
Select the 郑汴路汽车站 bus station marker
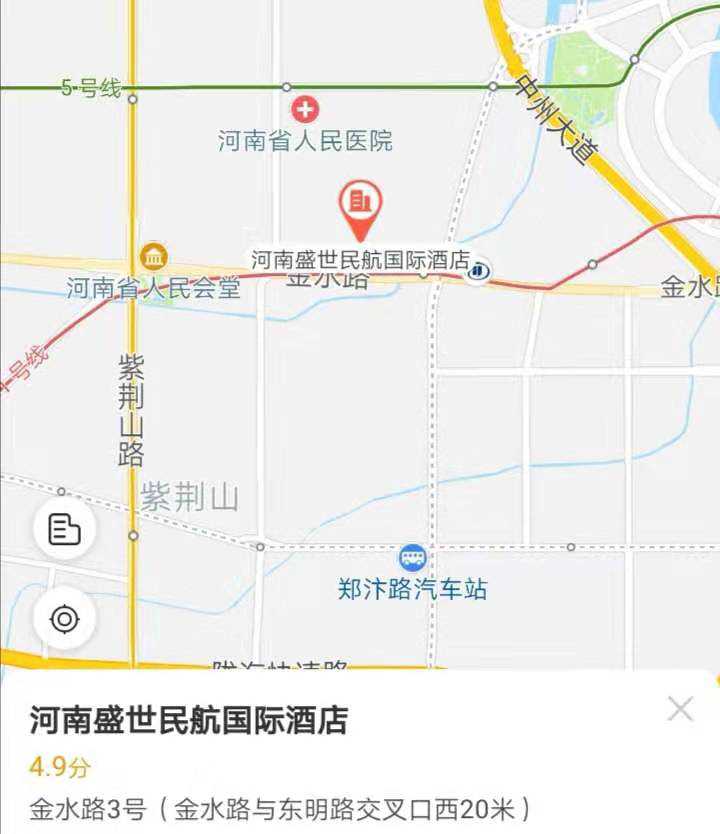tap(412, 558)
